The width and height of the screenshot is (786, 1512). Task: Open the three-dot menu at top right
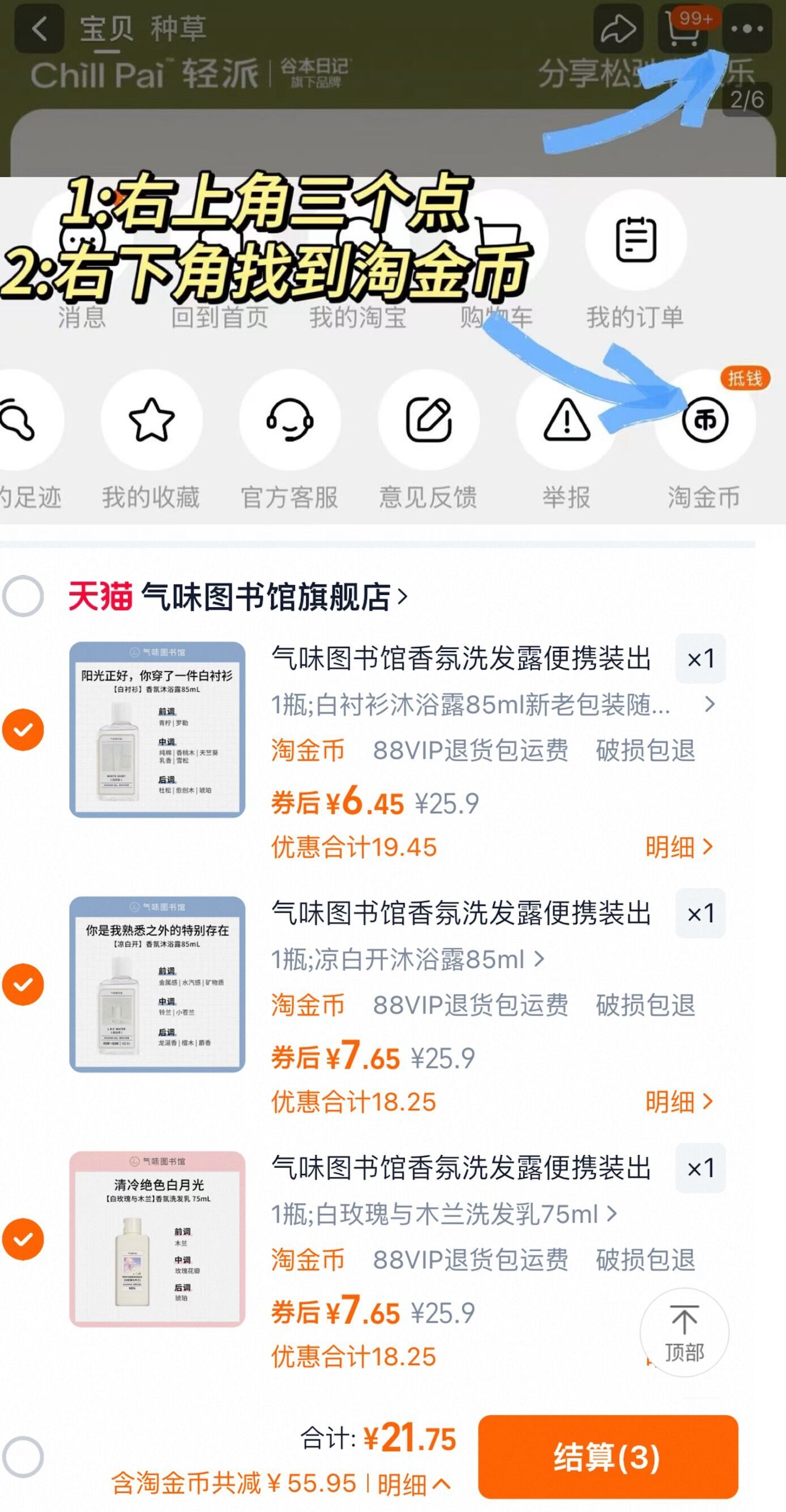tap(747, 29)
